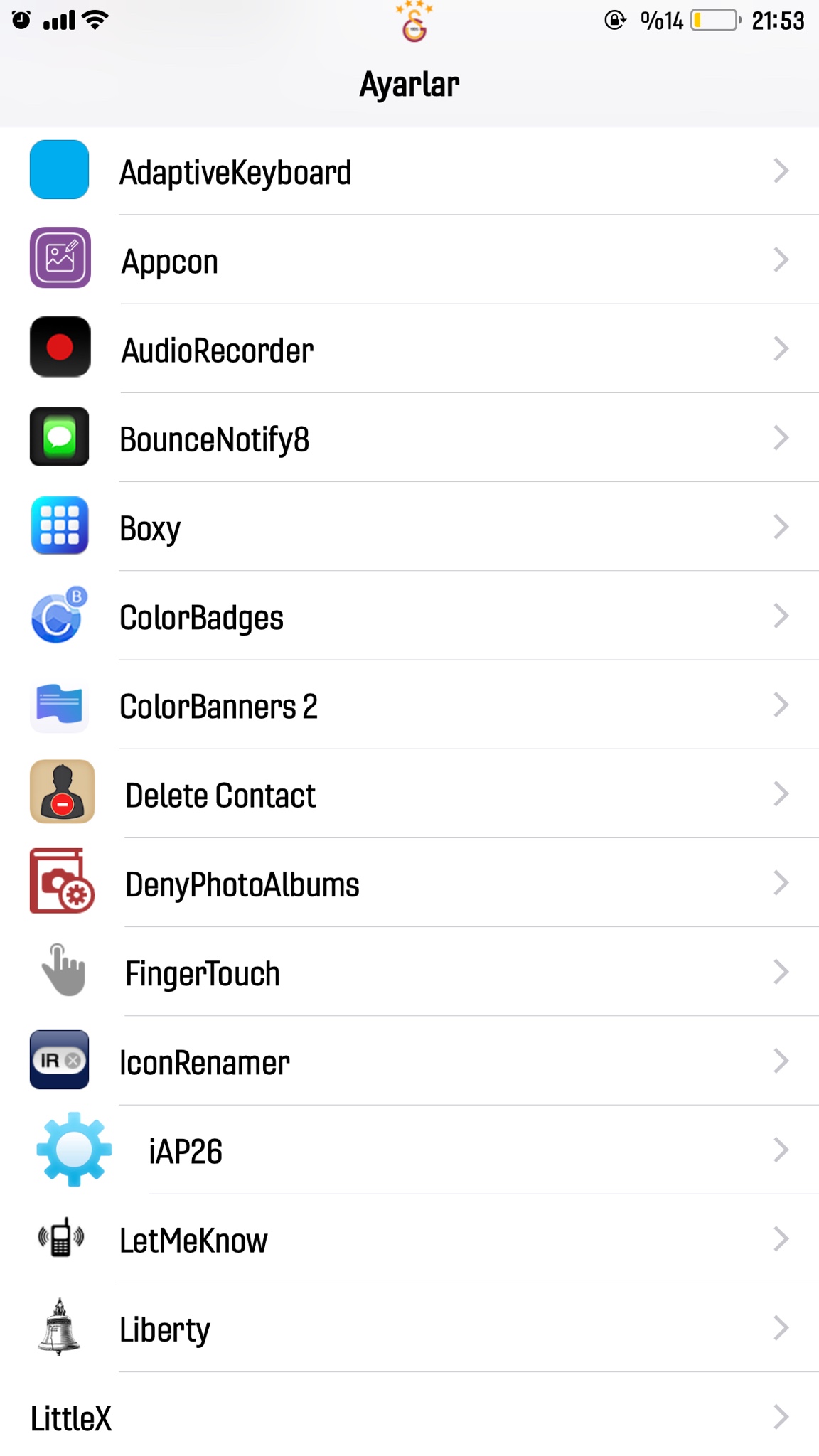
Task: Choose the Delete Contact row
Action: pyautogui.click(x=409, y=794)
